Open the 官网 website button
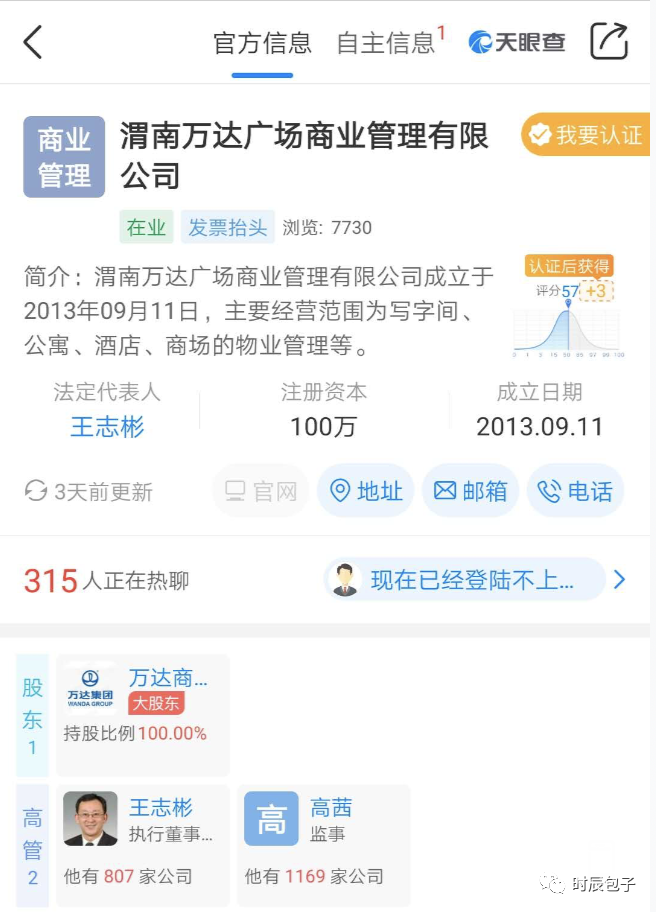The image size is (656, 912). [x=261, y=491]
